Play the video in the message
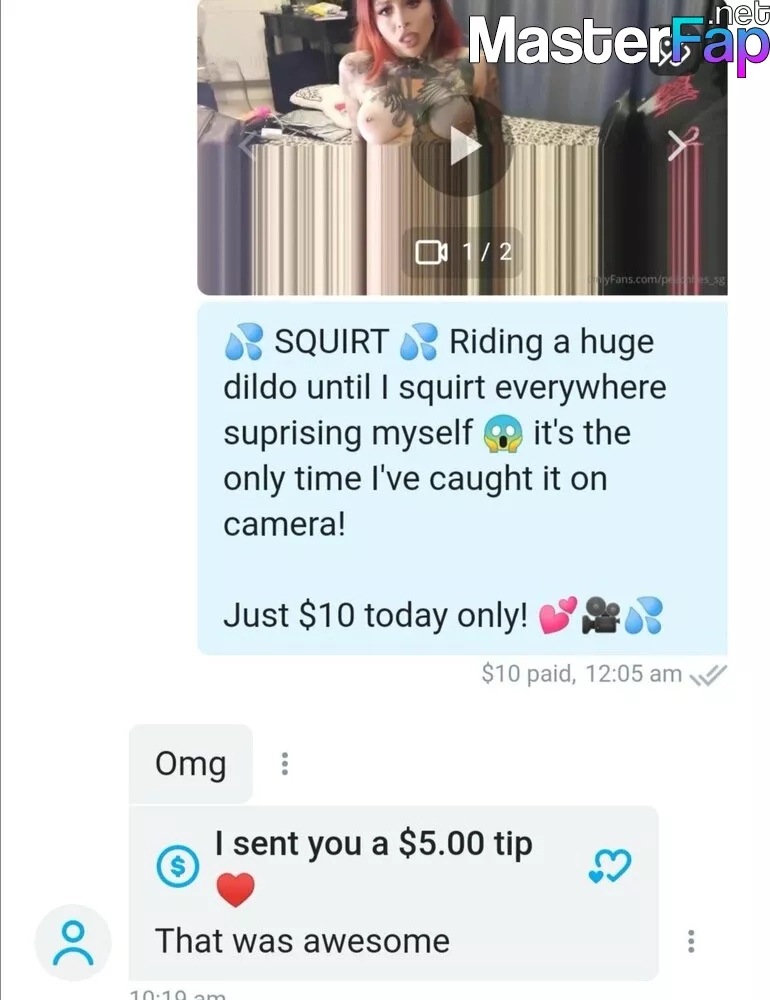 (462, 146)
